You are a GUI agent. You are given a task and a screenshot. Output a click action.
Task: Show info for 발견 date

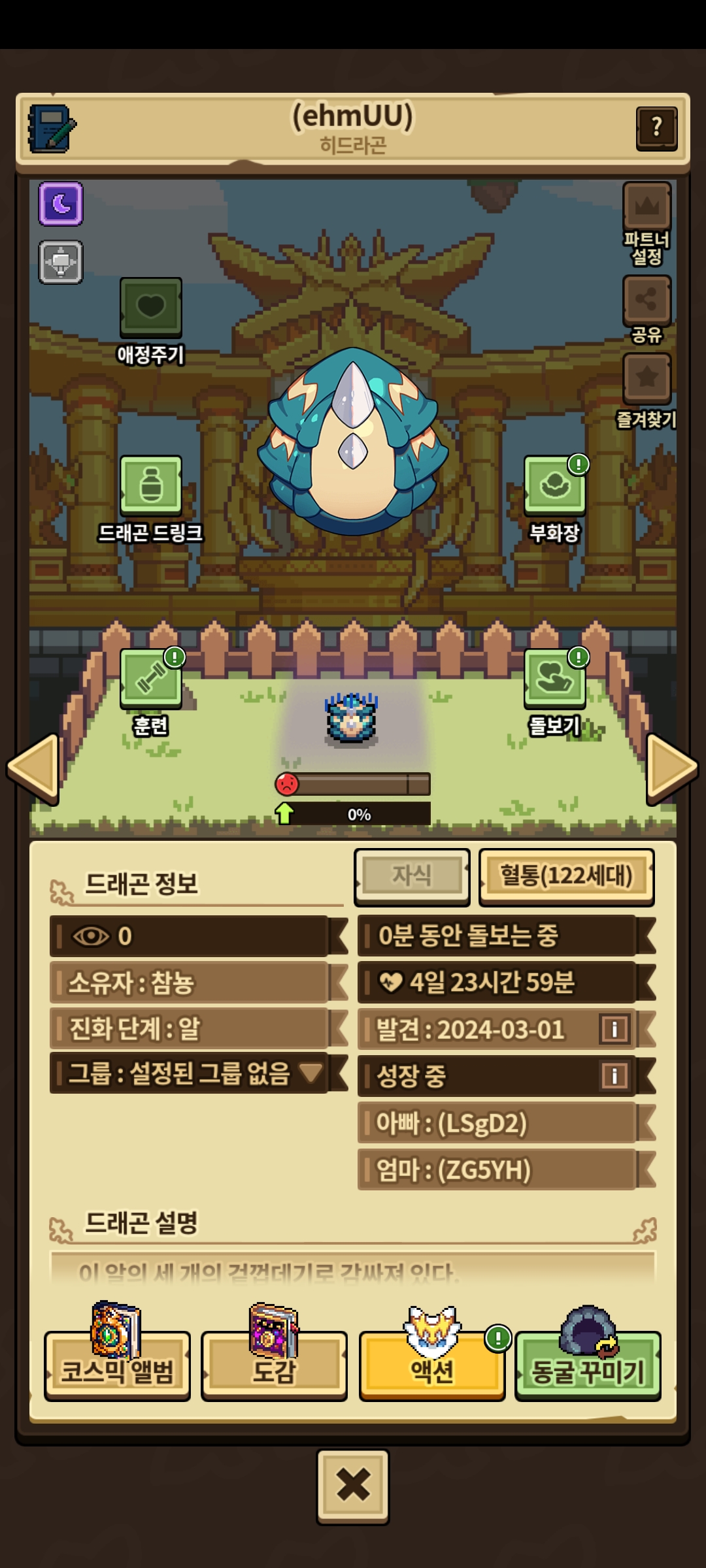click(614, 1030)
